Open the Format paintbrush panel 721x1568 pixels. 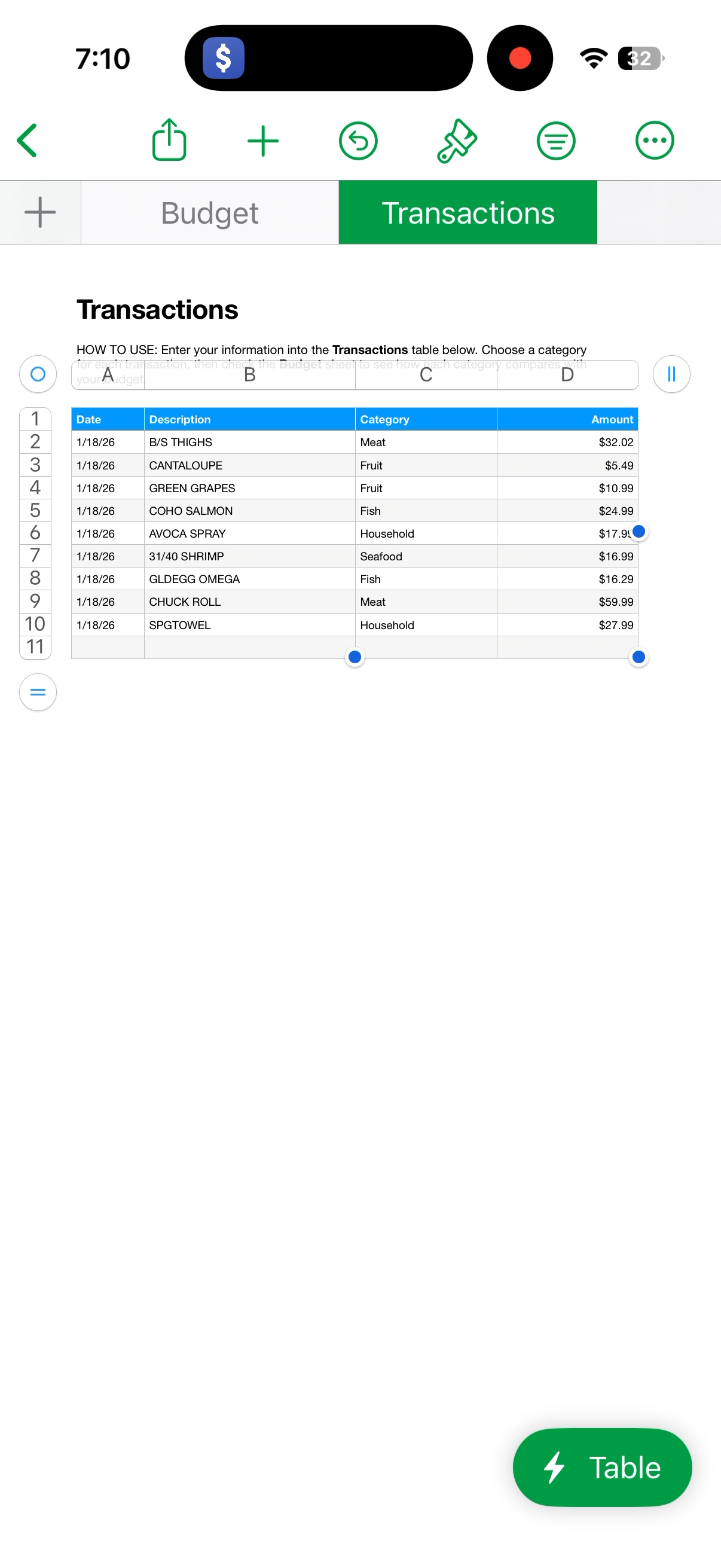tap(457, 139)
